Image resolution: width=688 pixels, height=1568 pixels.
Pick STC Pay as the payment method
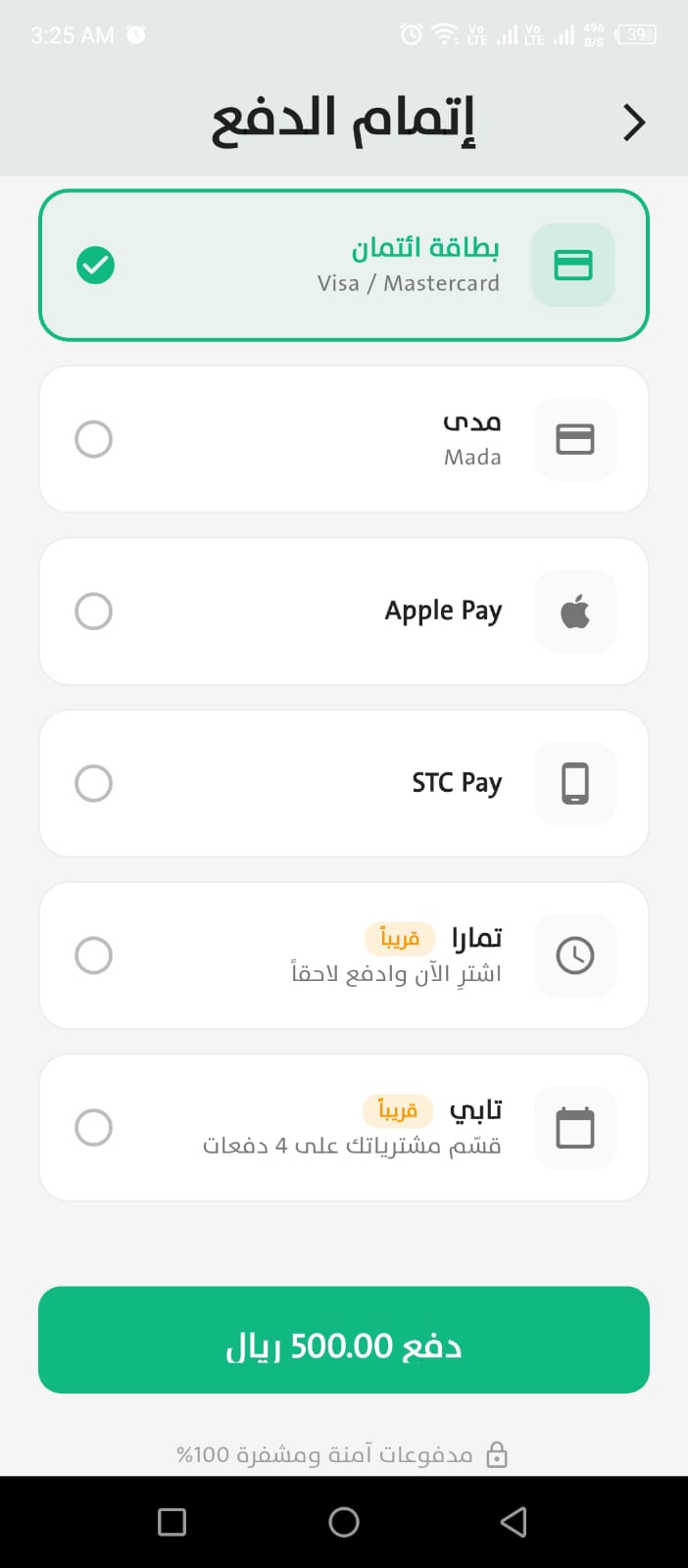[344, 783]
